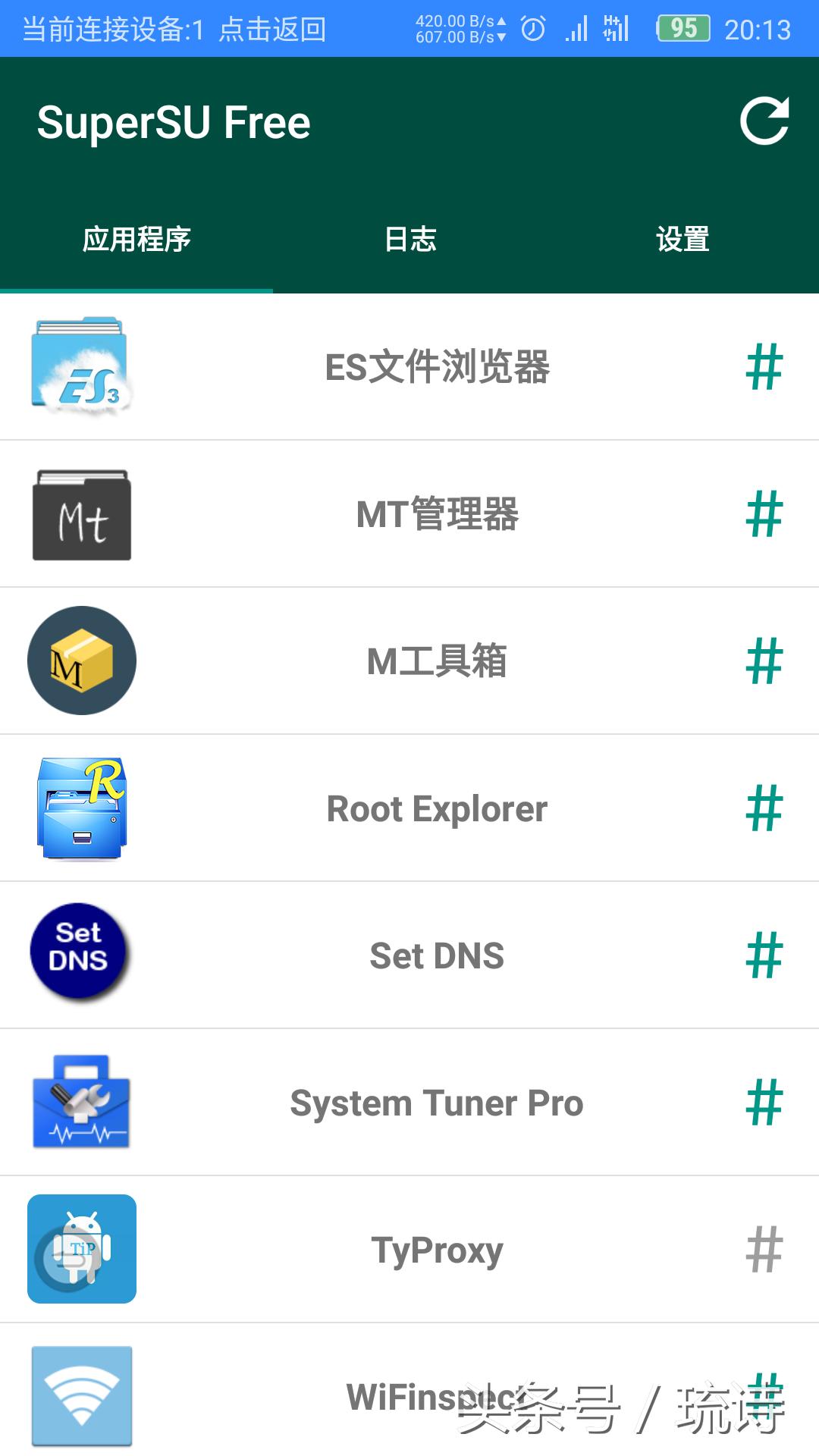Image resolution: width=819 pixels, height=1456 pixels.
Task: Switch to the 设置 tab
Action: tap(682, 239)
